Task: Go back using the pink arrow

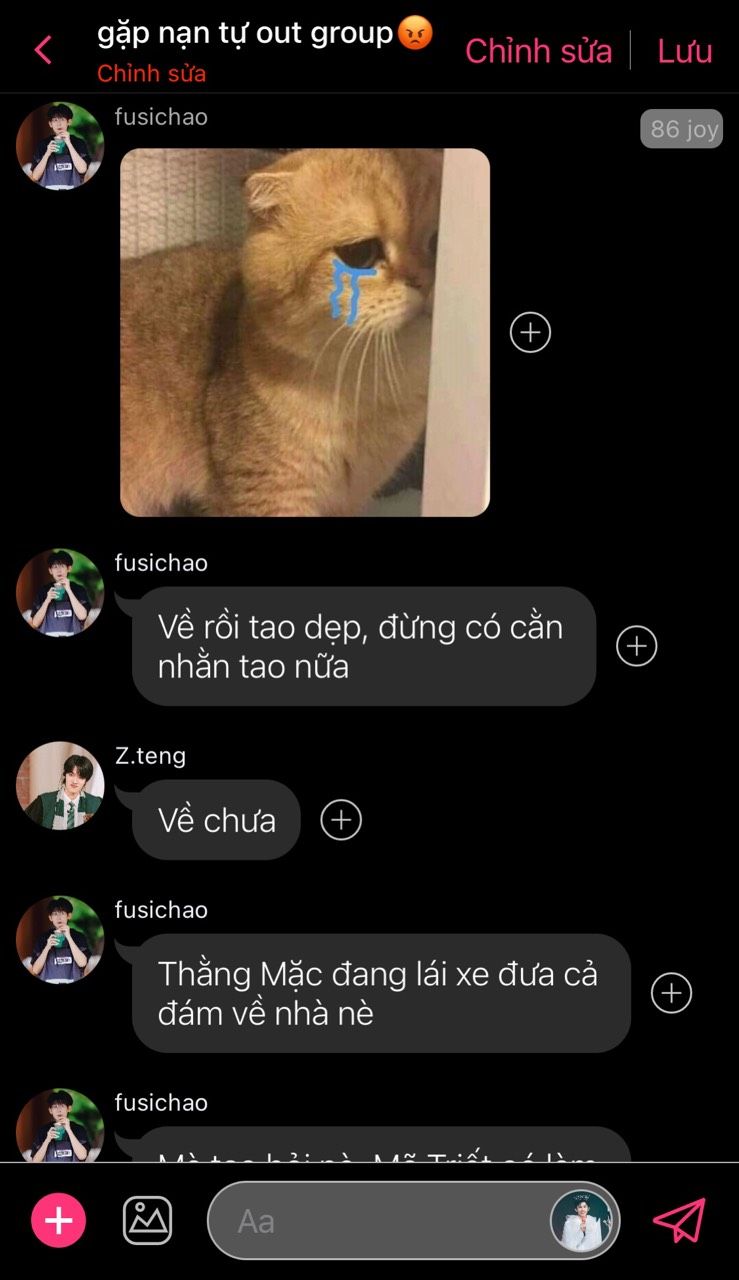Action: point(43,50)
